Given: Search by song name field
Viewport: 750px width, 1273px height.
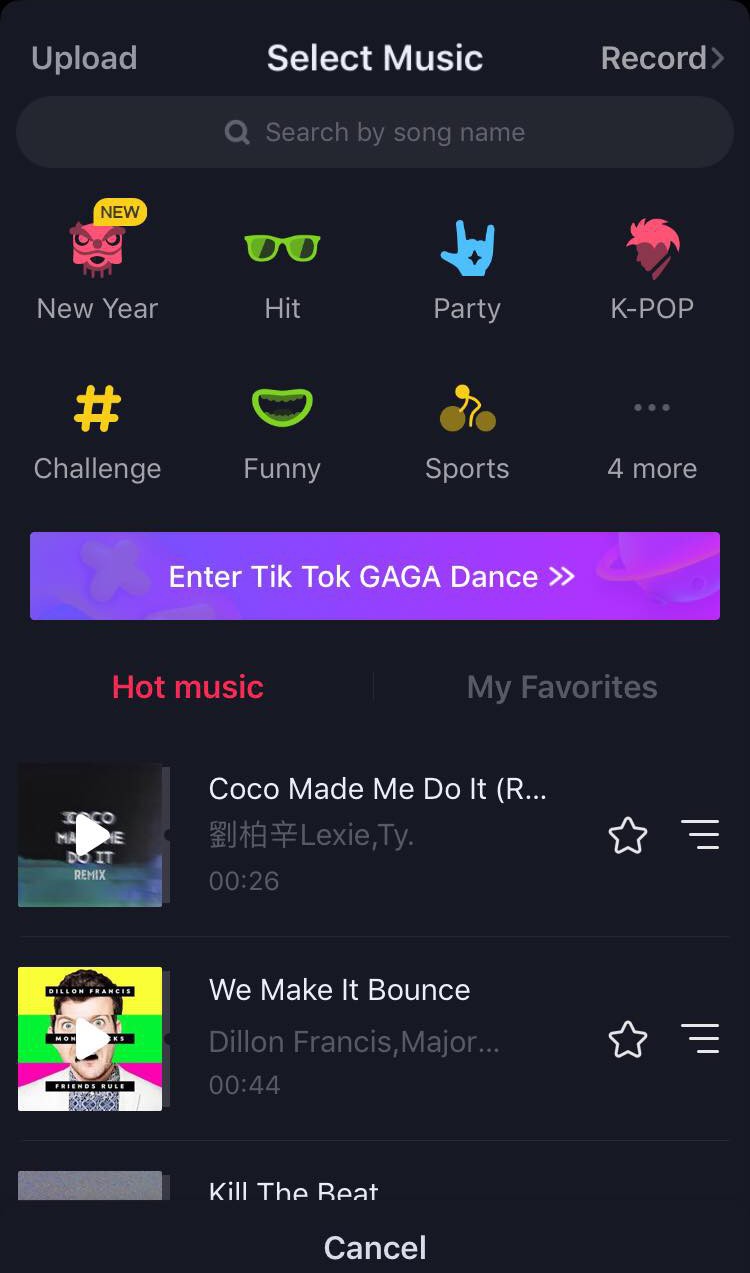Looking at the screenshot, I should (x=375, y=132).
